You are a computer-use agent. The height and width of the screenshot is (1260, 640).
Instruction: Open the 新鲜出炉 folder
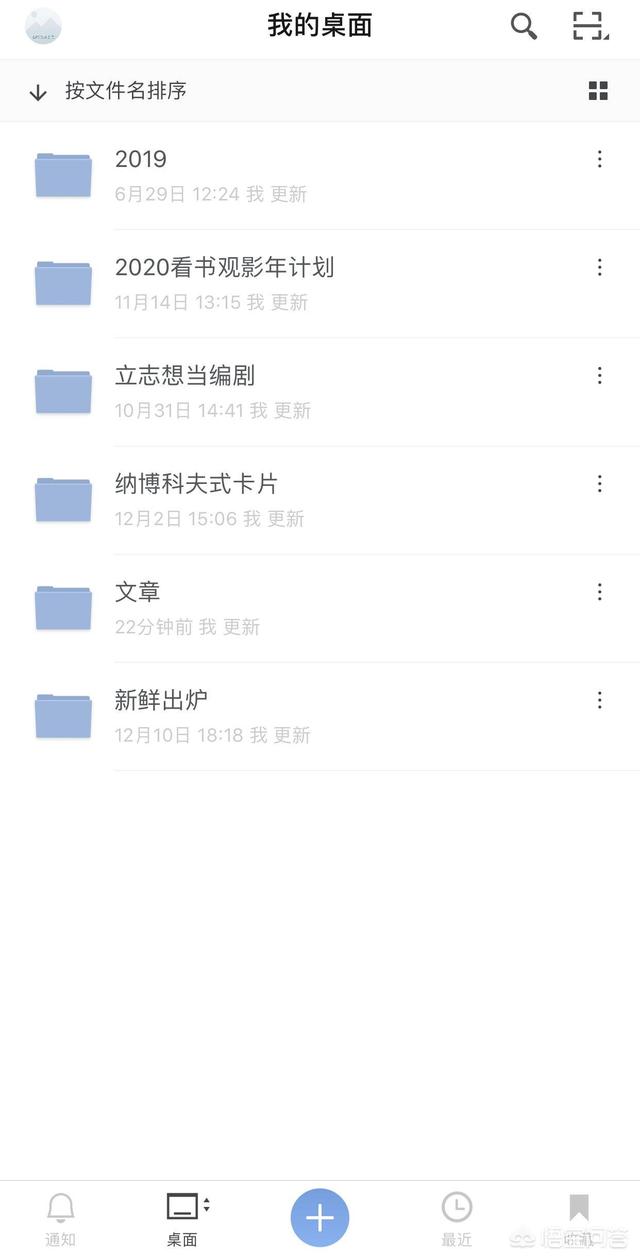tap(161, 700)
